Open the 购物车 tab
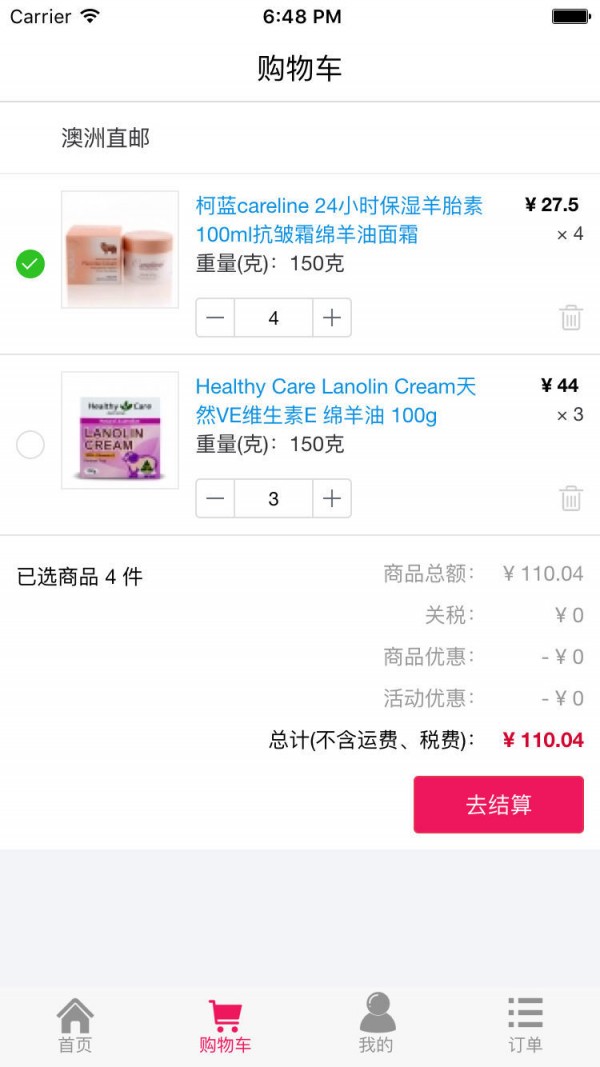The image size is (600, 1067). 225,1025
